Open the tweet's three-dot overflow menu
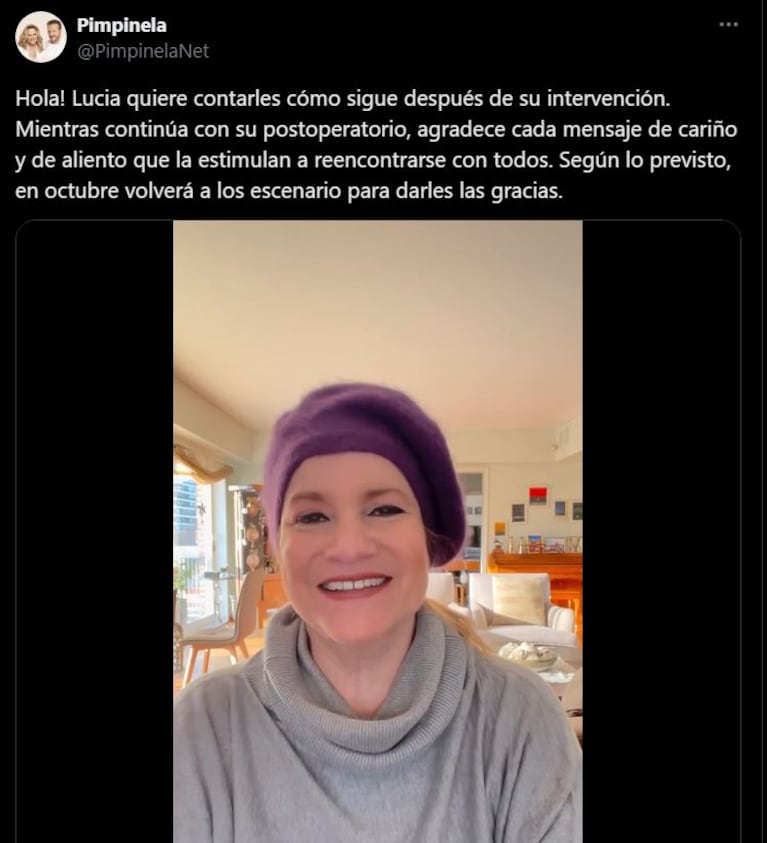 pyautogui.click(x=728, y=25)
